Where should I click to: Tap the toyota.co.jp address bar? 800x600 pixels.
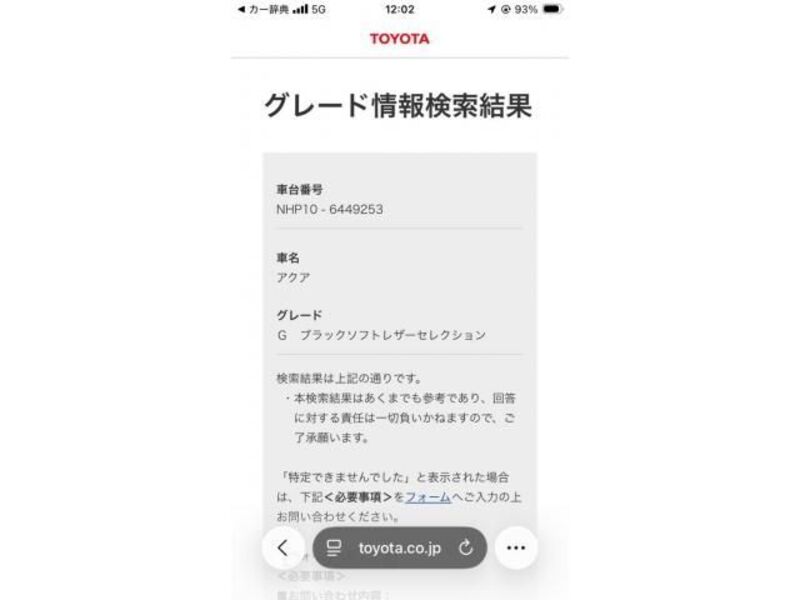400,547
